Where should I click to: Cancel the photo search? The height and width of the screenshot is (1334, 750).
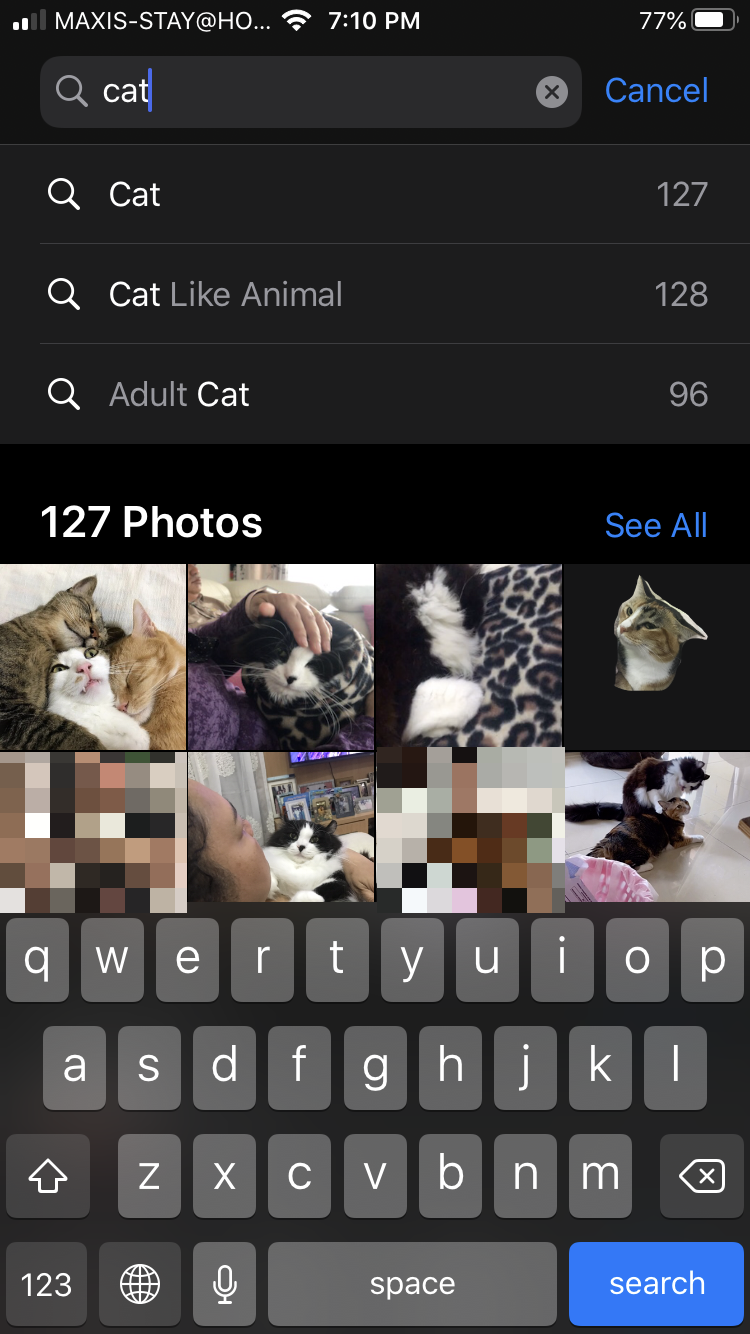[x=656, y=91]
